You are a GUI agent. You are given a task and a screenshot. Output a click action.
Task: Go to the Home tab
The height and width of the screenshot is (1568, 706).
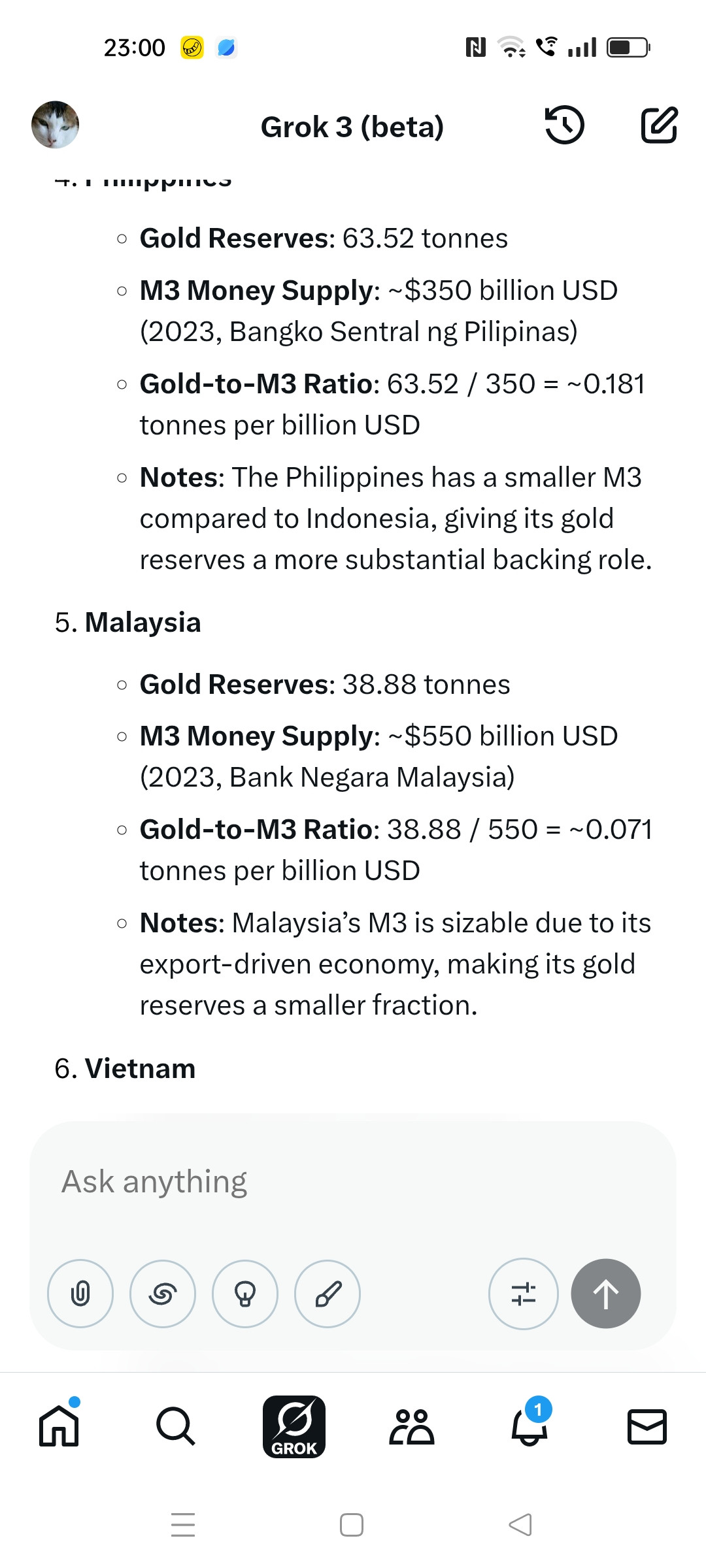point(59,1425)
